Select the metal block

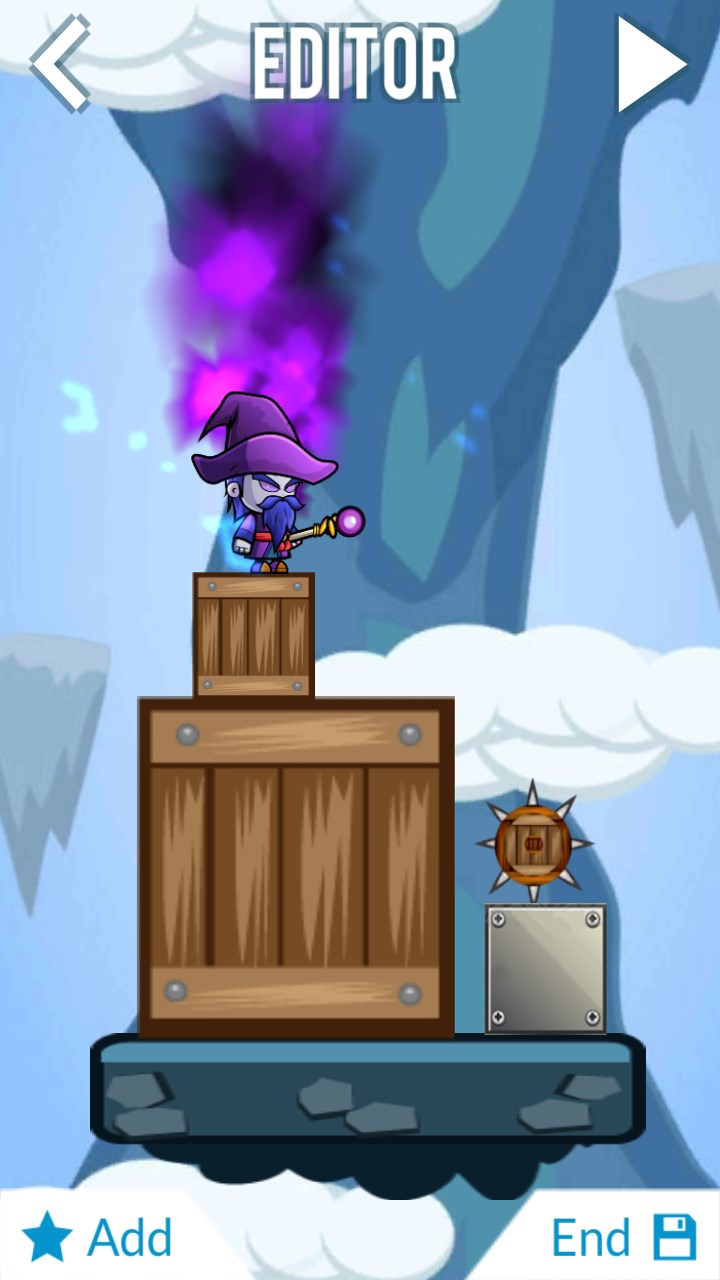coord(545,968)
